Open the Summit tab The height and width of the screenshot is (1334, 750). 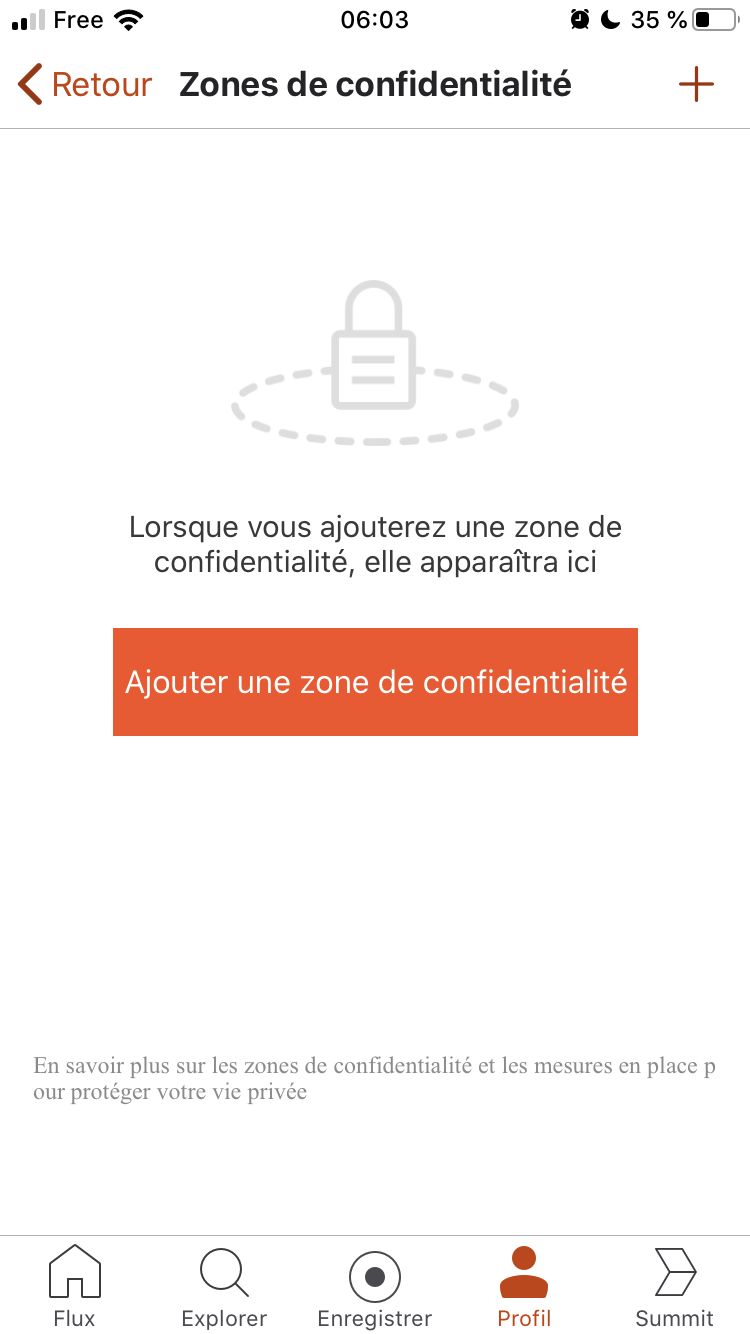coord(675,1286)
